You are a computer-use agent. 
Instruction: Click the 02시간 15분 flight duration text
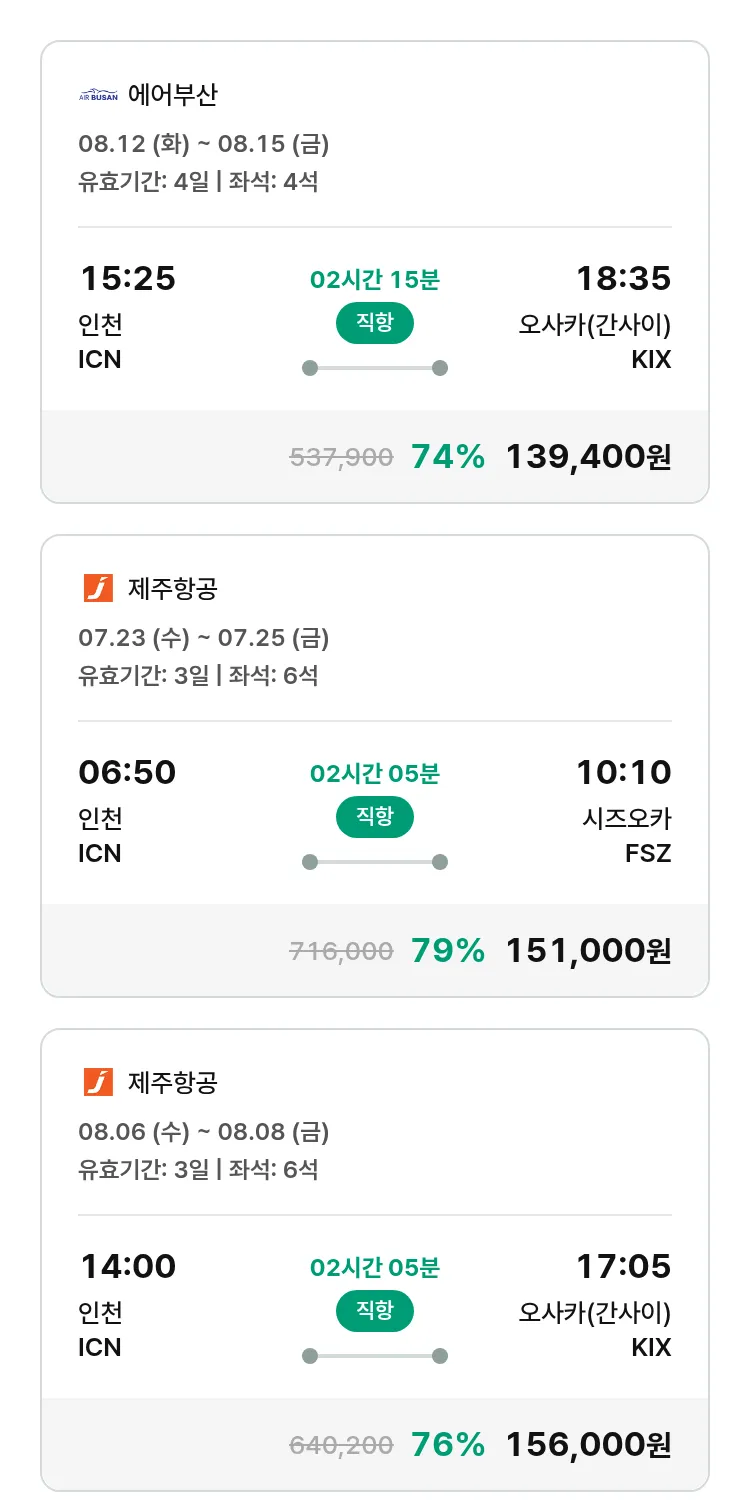pyautogui.click(x=374, y=279)
